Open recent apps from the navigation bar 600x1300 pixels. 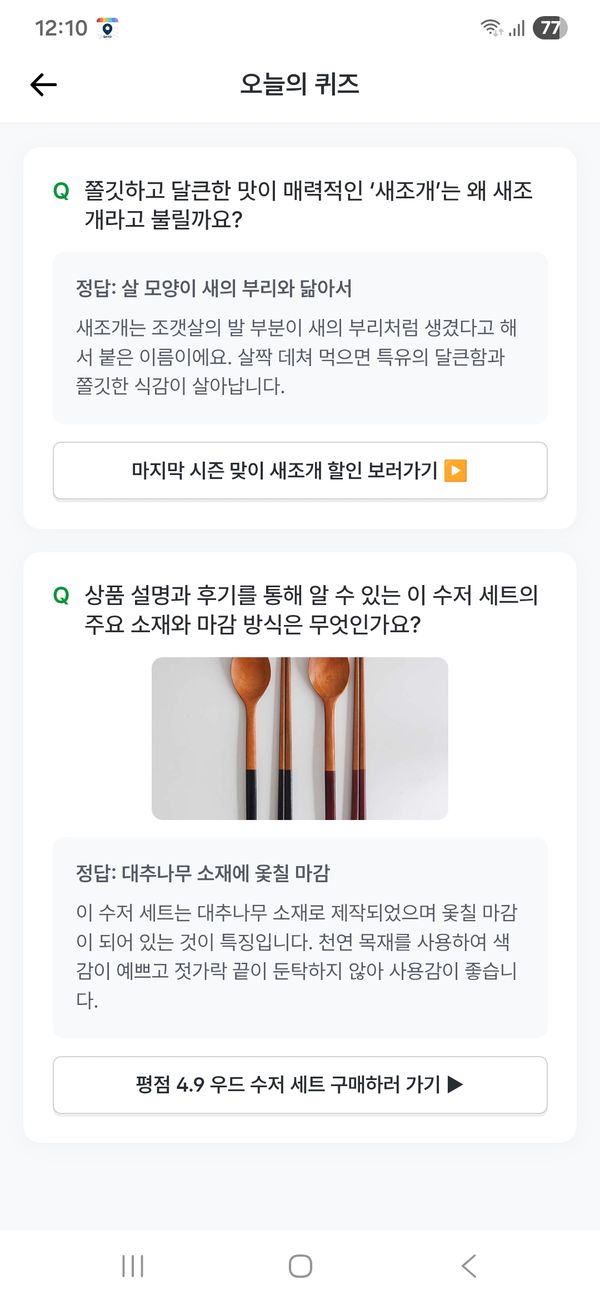132,1266
